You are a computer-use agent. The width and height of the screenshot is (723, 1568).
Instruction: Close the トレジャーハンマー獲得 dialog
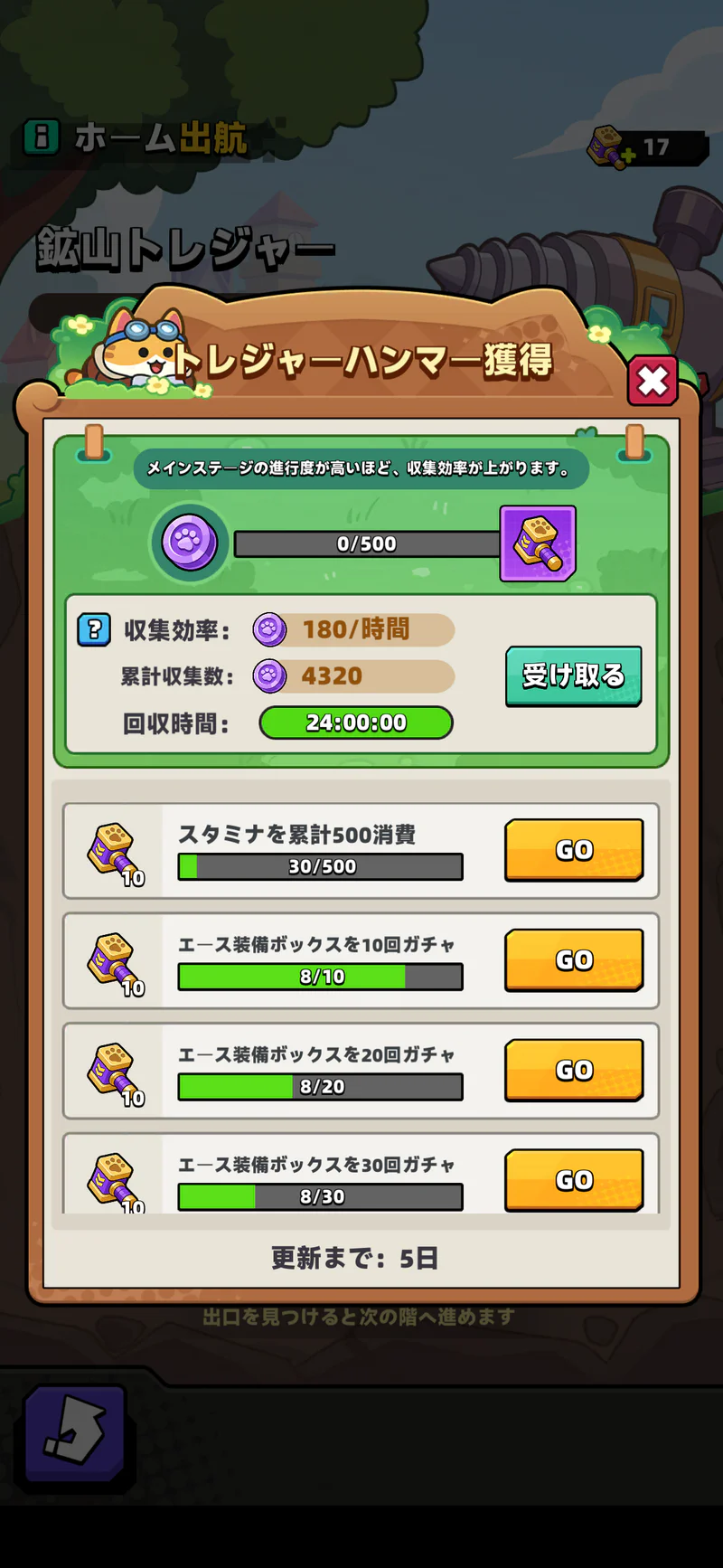pyautogui.click(x=653, y=381)
